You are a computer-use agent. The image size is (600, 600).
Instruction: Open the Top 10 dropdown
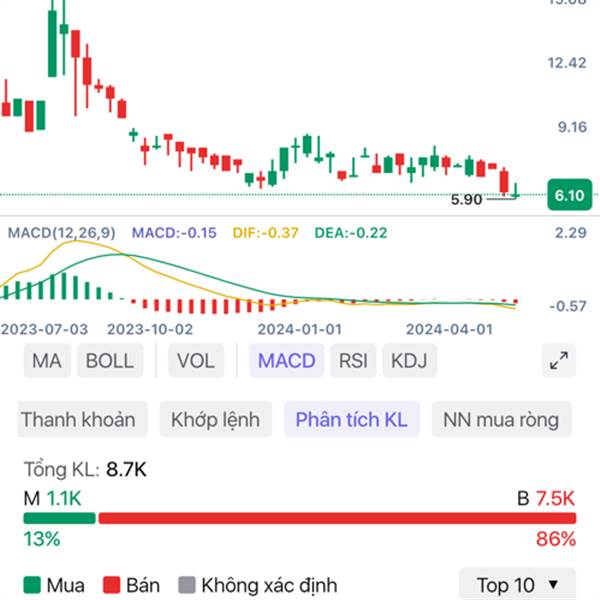pyautogui.click(x=518, y=585)
